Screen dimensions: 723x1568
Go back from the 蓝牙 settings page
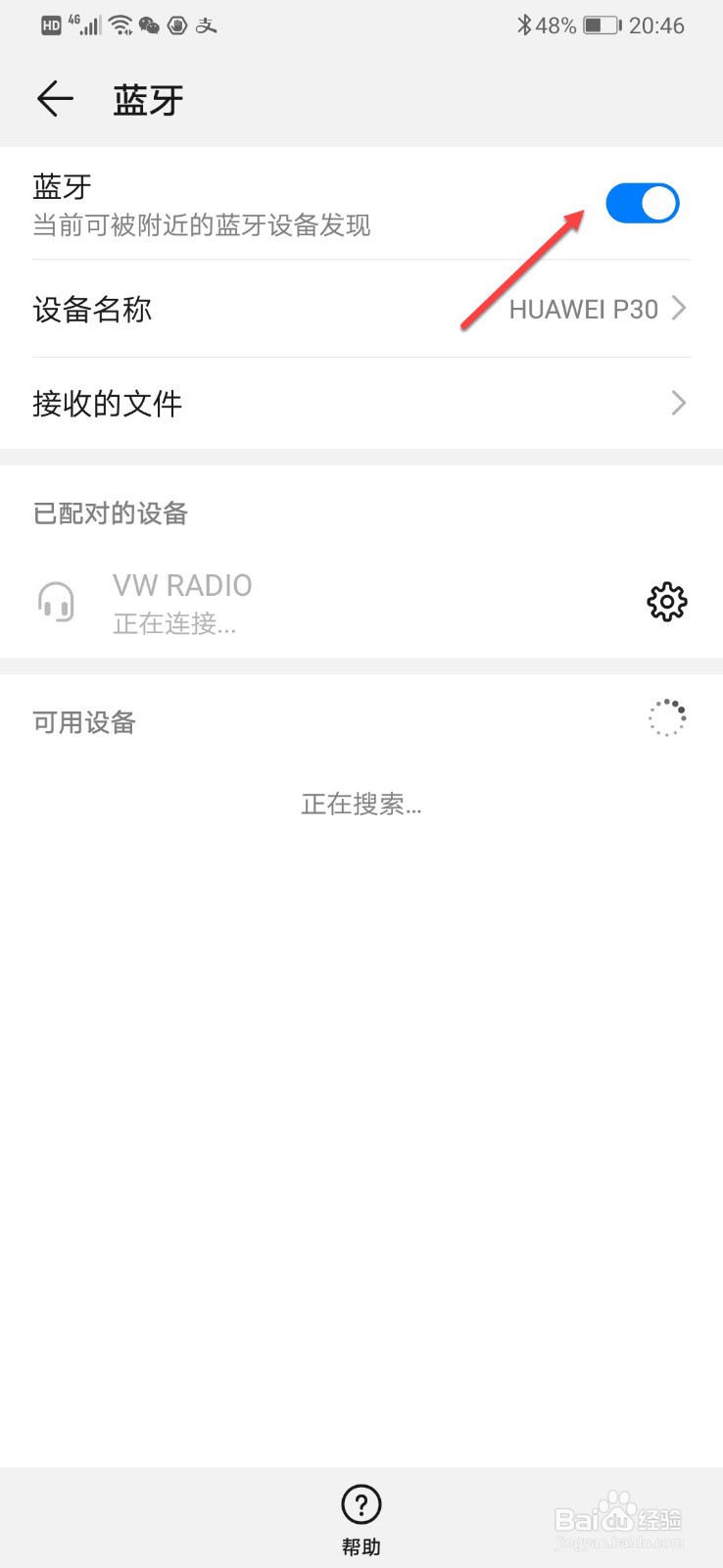[x=55, y=99]
